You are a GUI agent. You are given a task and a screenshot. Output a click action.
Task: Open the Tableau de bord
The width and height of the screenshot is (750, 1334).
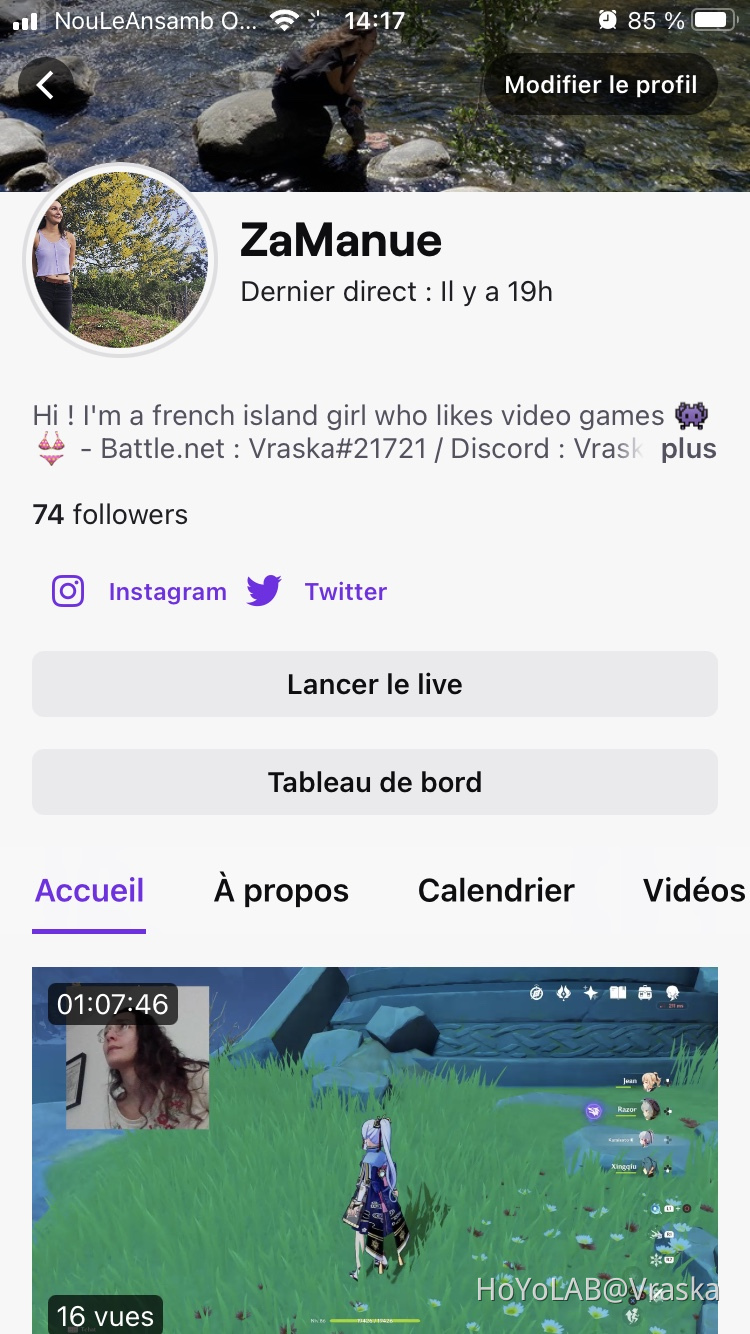coord(375,781)
